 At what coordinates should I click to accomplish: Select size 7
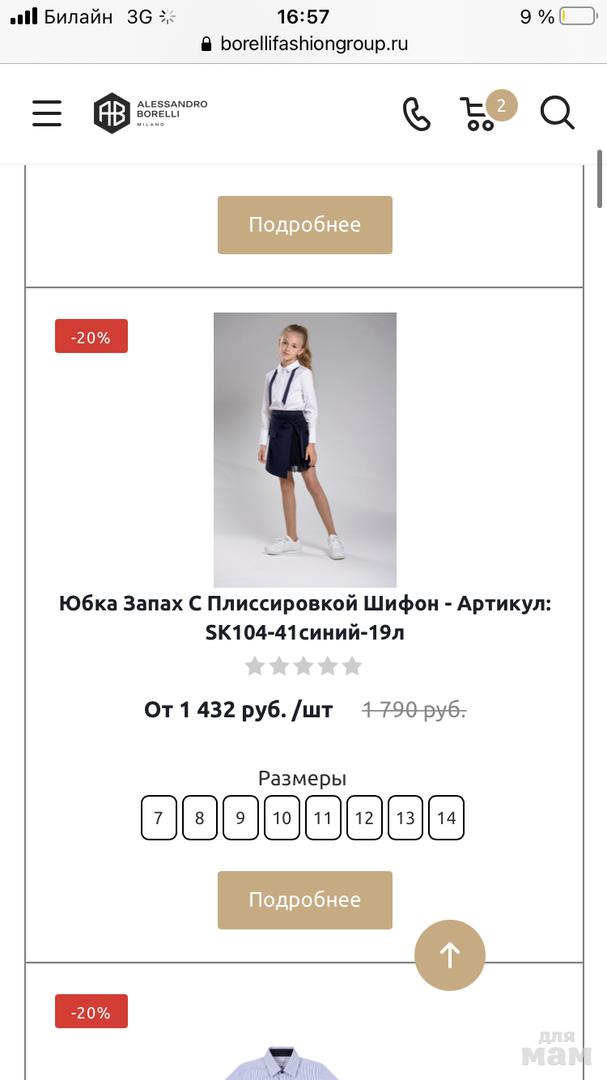pyautogui.click(x=158, y=818)
